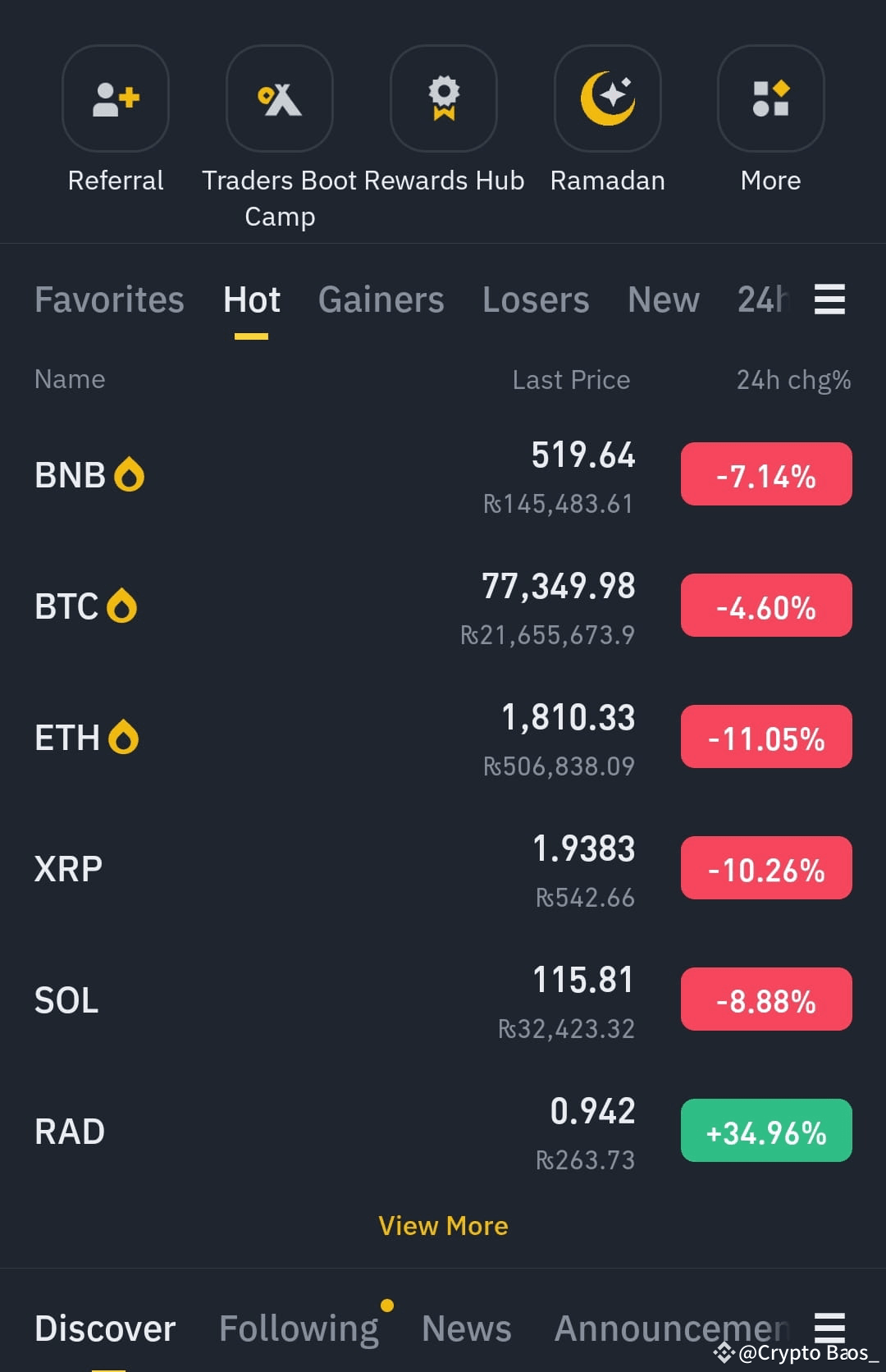886x1372 pixels.
Task: Open the market list hamburger icon
Action: click(x=829, y=300)
